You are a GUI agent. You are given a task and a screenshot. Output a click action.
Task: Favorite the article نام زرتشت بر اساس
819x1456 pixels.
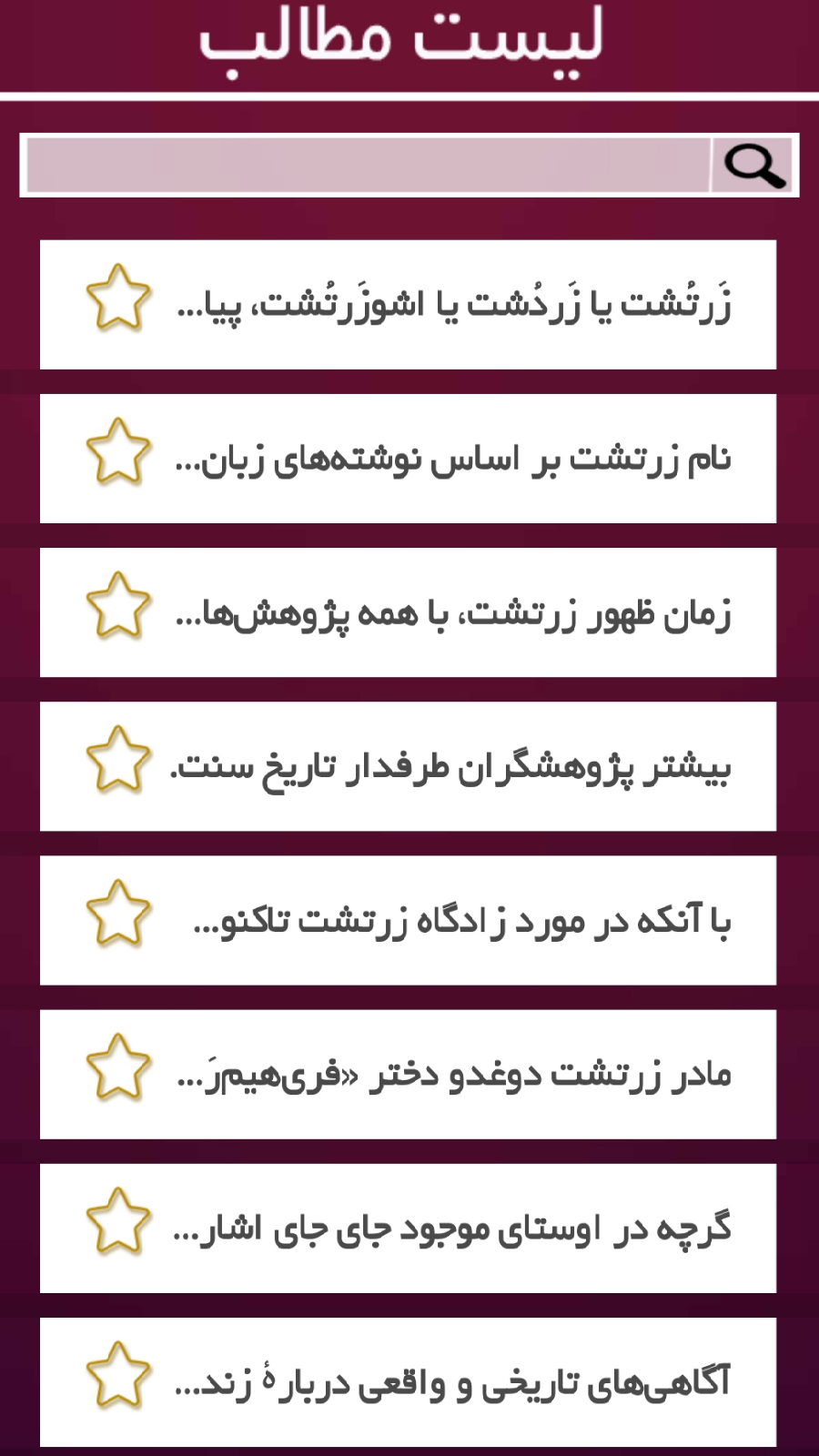click(x=117, y=451)
